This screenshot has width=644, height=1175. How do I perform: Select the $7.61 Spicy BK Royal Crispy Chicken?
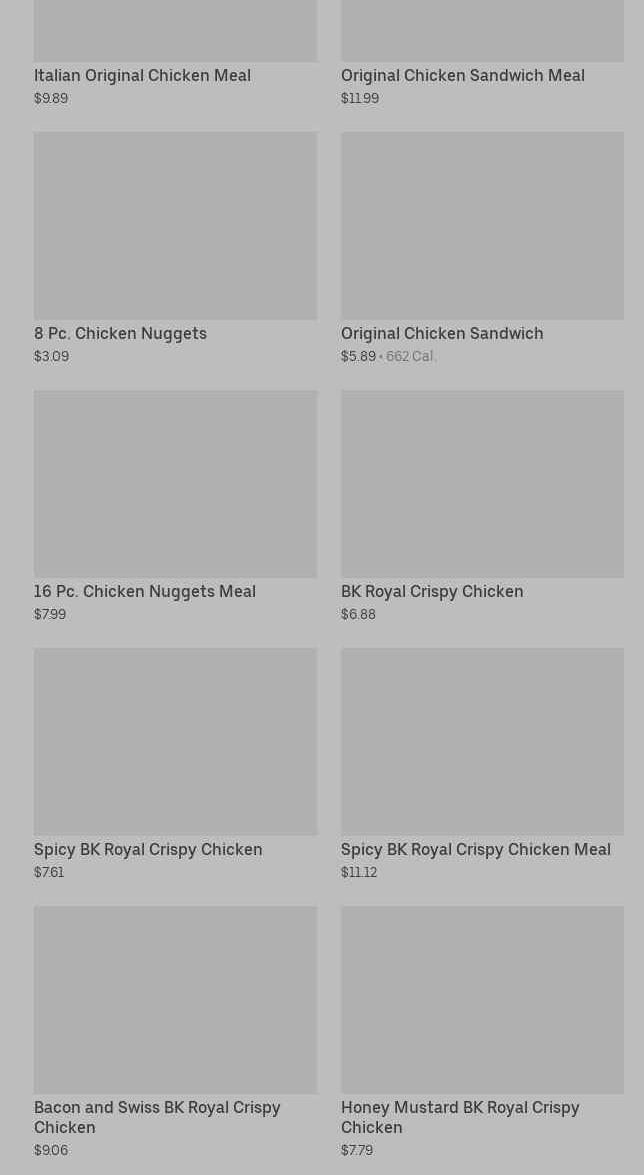(175, 764)
